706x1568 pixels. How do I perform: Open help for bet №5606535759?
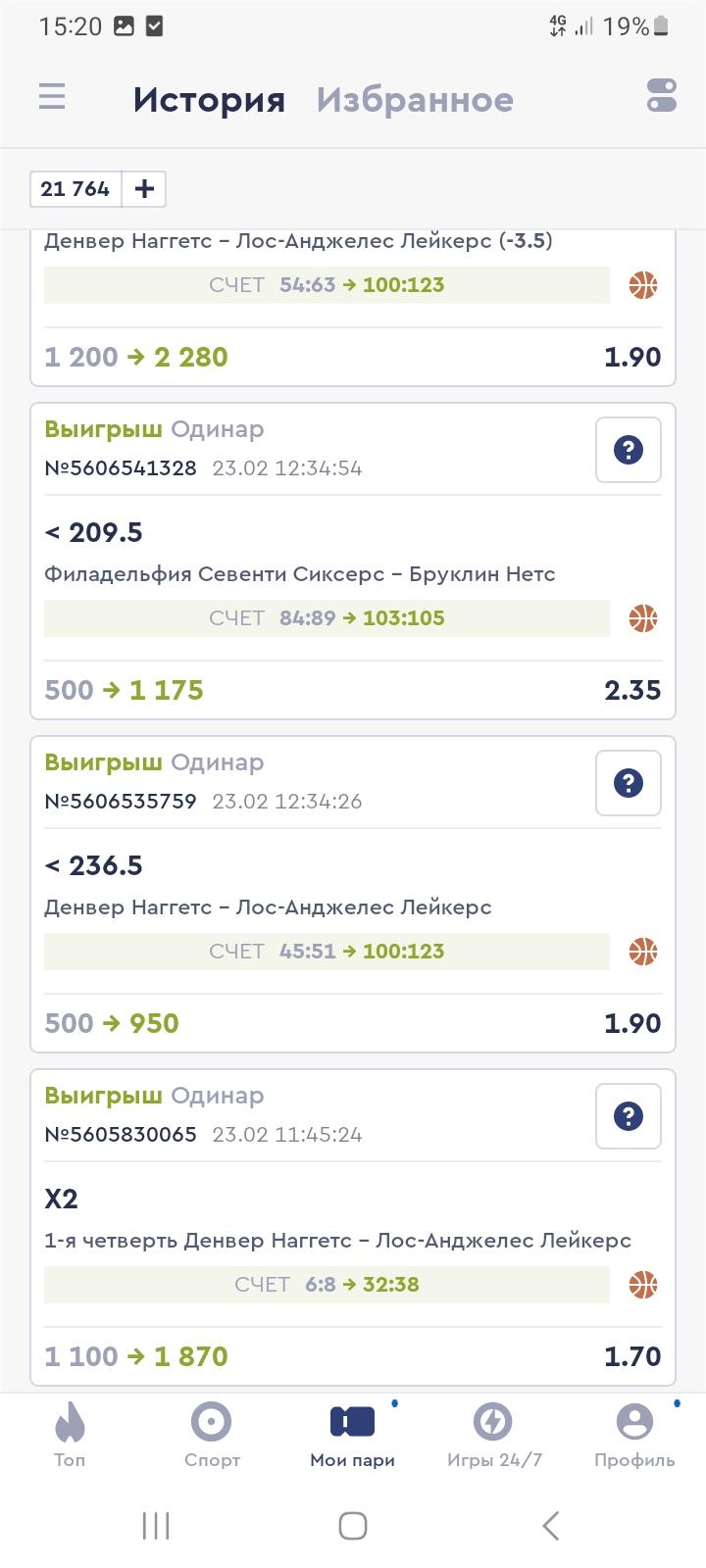(629, 783)
